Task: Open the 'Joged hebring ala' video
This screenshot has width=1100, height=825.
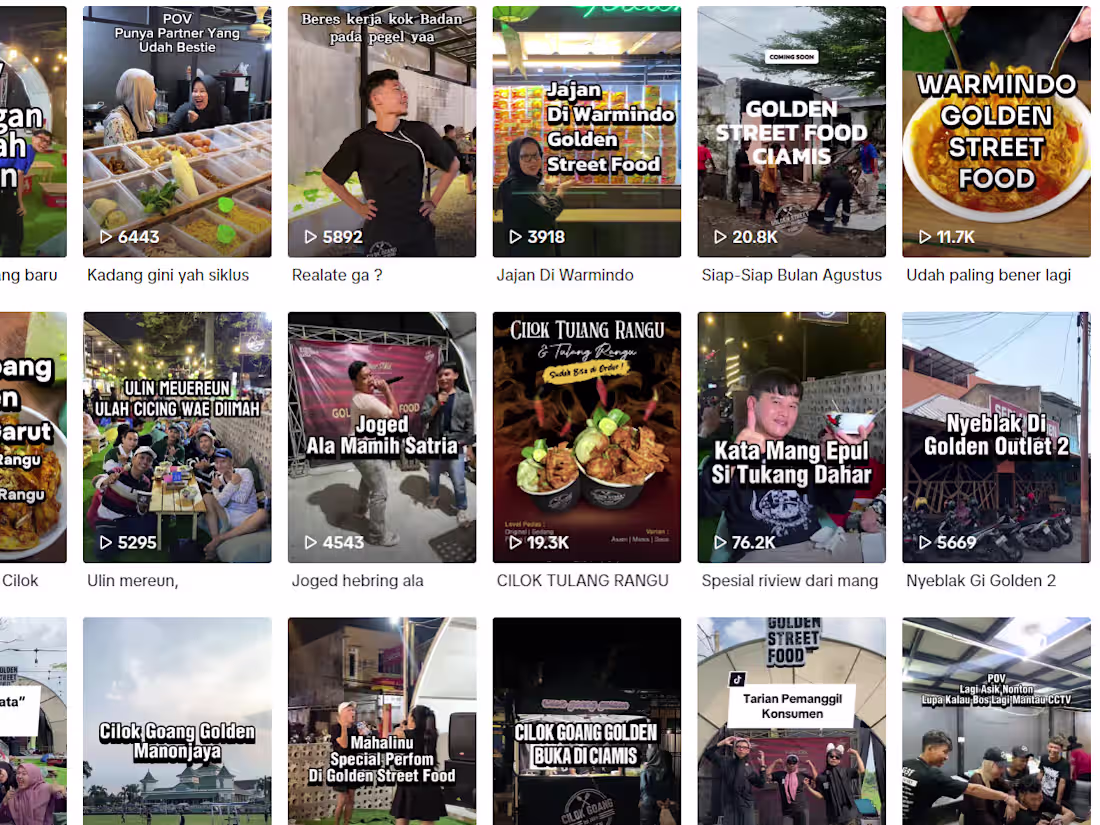Action: coord(382,437)
